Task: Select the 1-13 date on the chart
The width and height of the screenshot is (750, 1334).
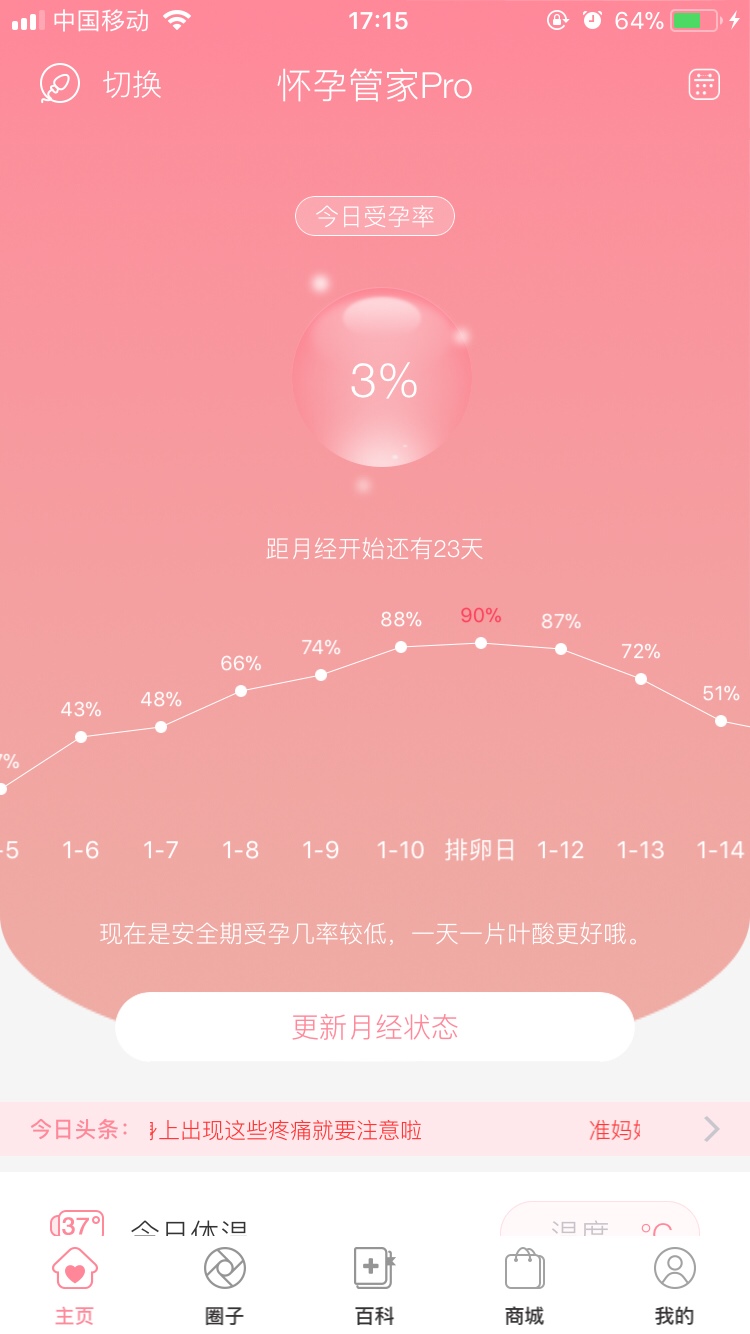Action: click(x=640, y=850)
